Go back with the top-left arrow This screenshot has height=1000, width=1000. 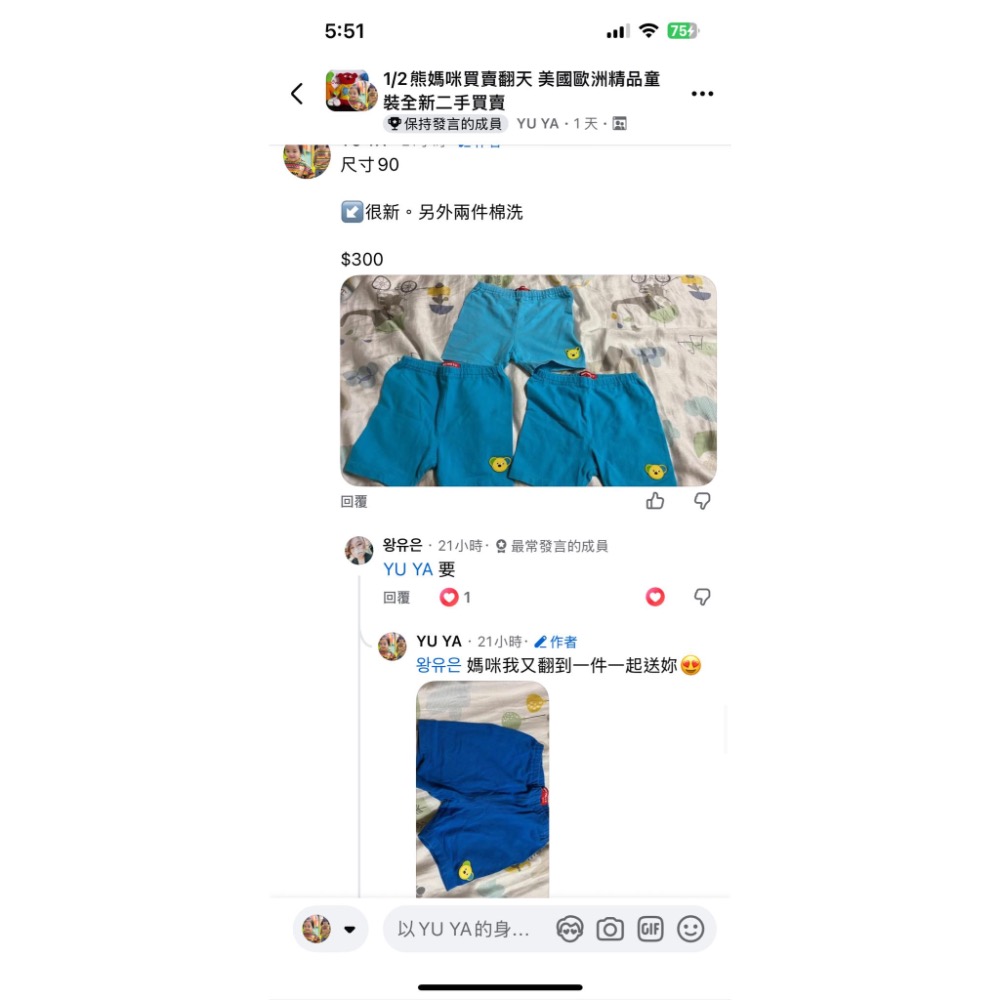pos(297,94)
